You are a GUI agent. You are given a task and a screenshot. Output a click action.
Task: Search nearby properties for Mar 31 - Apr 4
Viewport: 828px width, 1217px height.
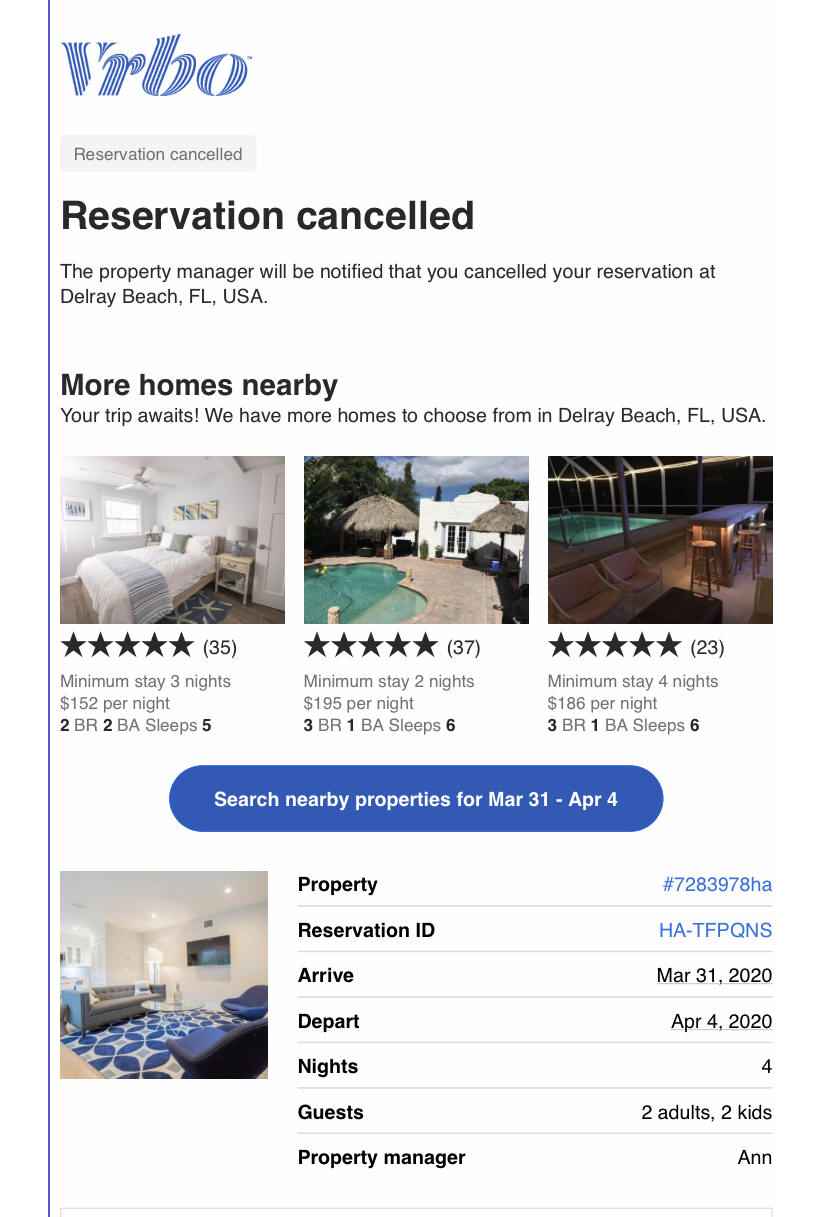tap(416, 798)
